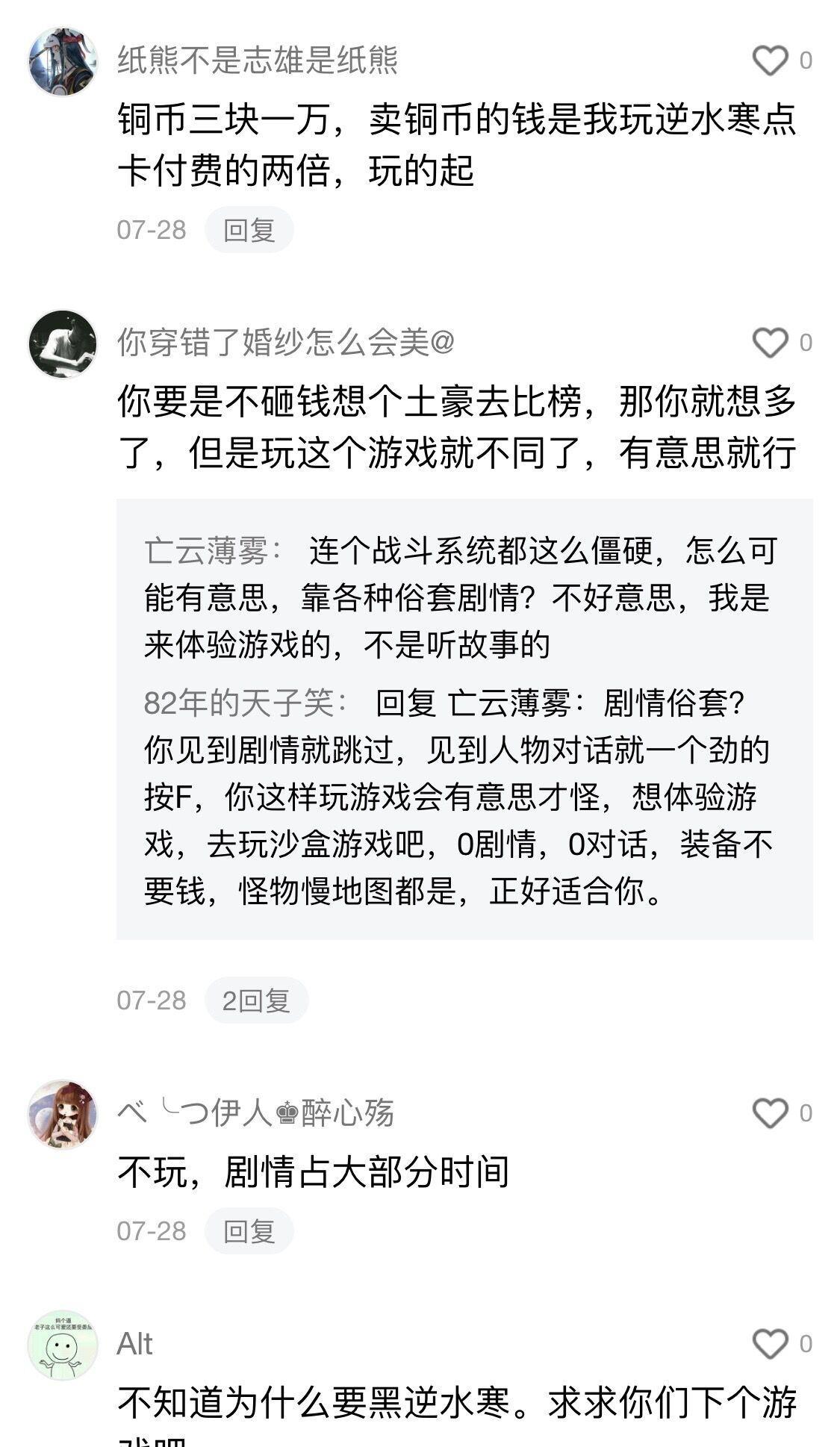Tap the username Alt
This screenshot has height=1447, width=840.
pyautogui.click(x=134, y=1344)
